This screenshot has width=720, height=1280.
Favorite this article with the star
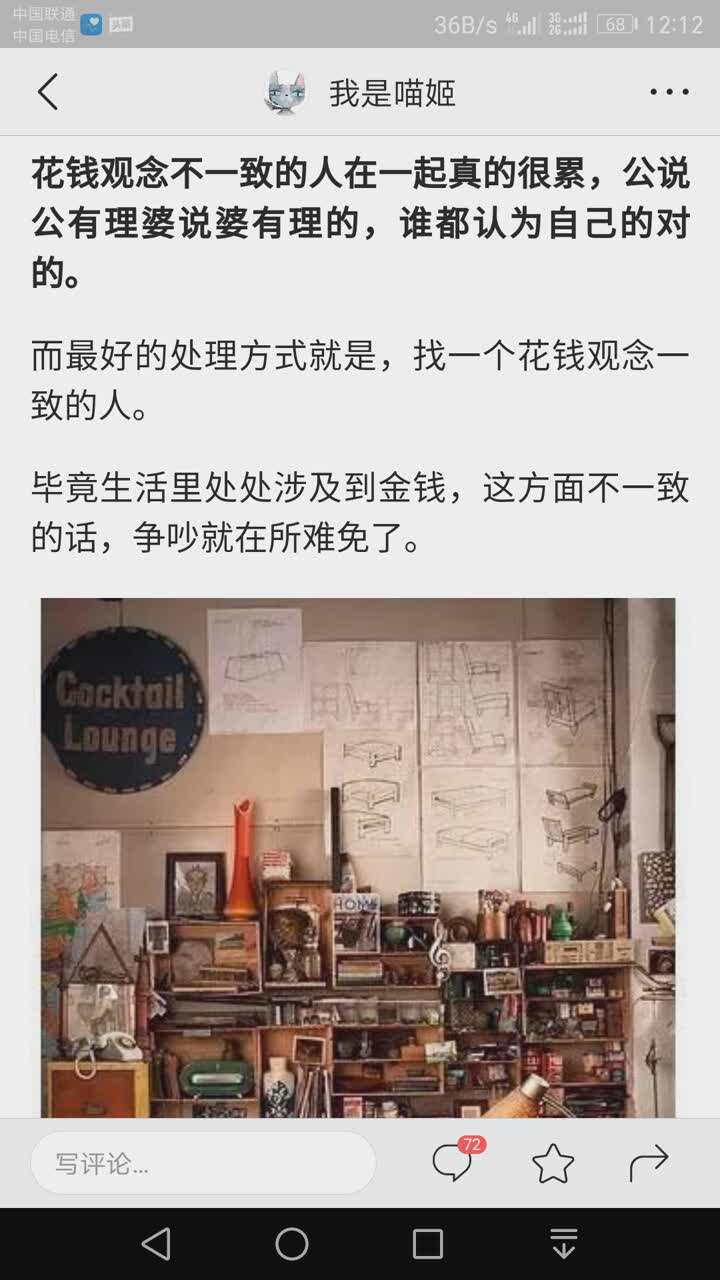coord(552,1163)
